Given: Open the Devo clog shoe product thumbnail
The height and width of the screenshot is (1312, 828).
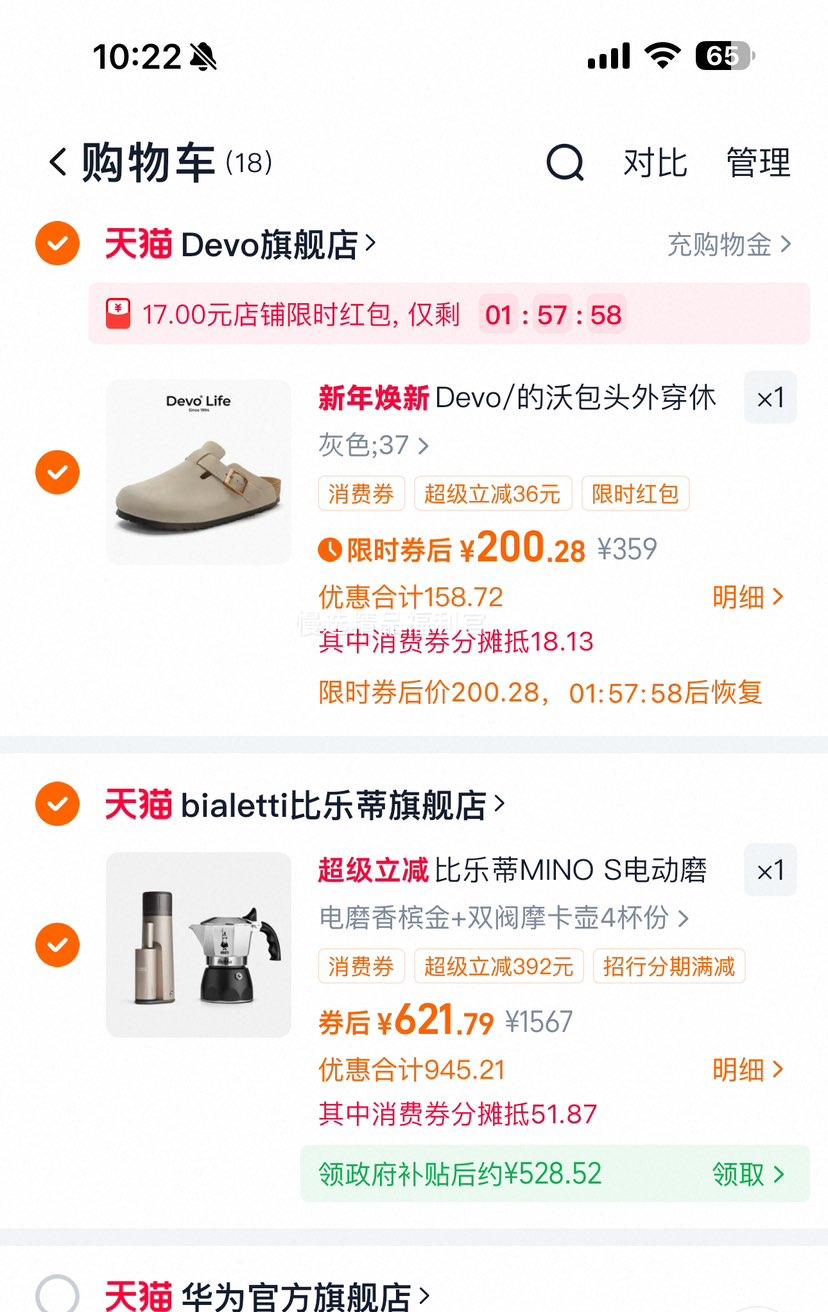Looking at the screenshot, I should coord(197,472).
